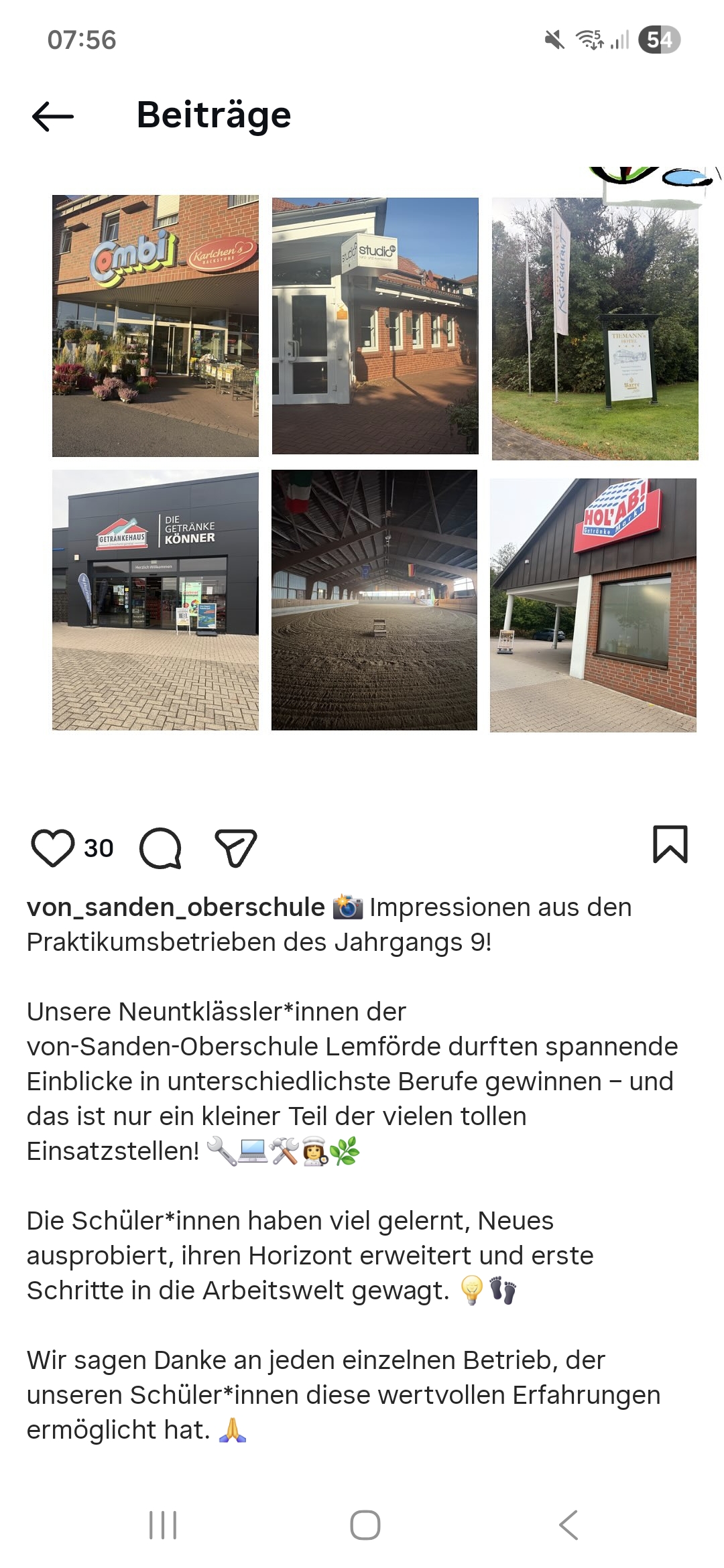Open the von_sanden_oberschule profile
Image resolution: width=724 pixels, height=1568 pixels.
[x=176, y=907]
